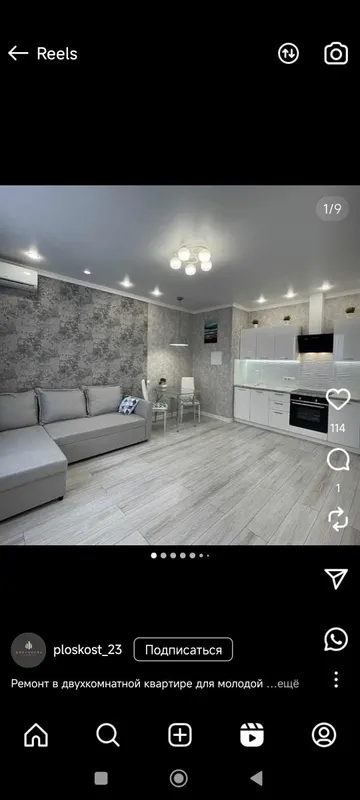This screenshot has width=360, height=800.
Task: Open the camera to create a reel
Action: pos(336,54)
